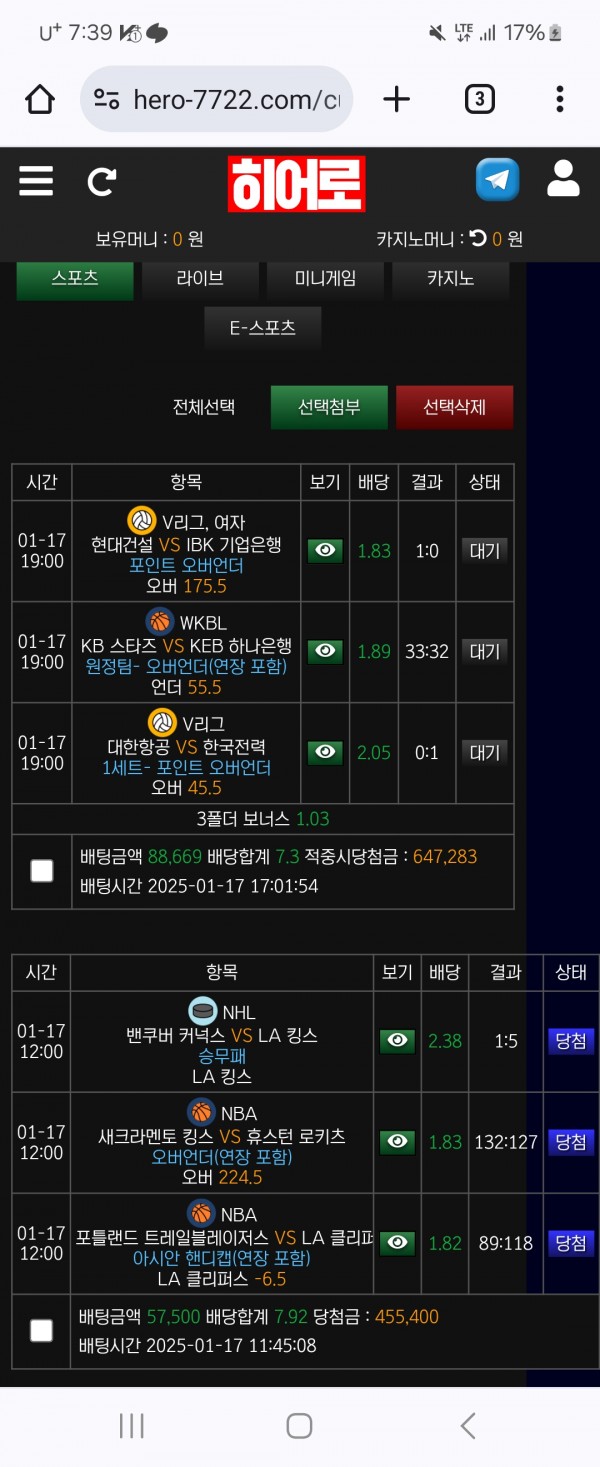Go back with the system back button
Image resolution: width=600 pixels, height=1467 pixels.
point(467,1425)
